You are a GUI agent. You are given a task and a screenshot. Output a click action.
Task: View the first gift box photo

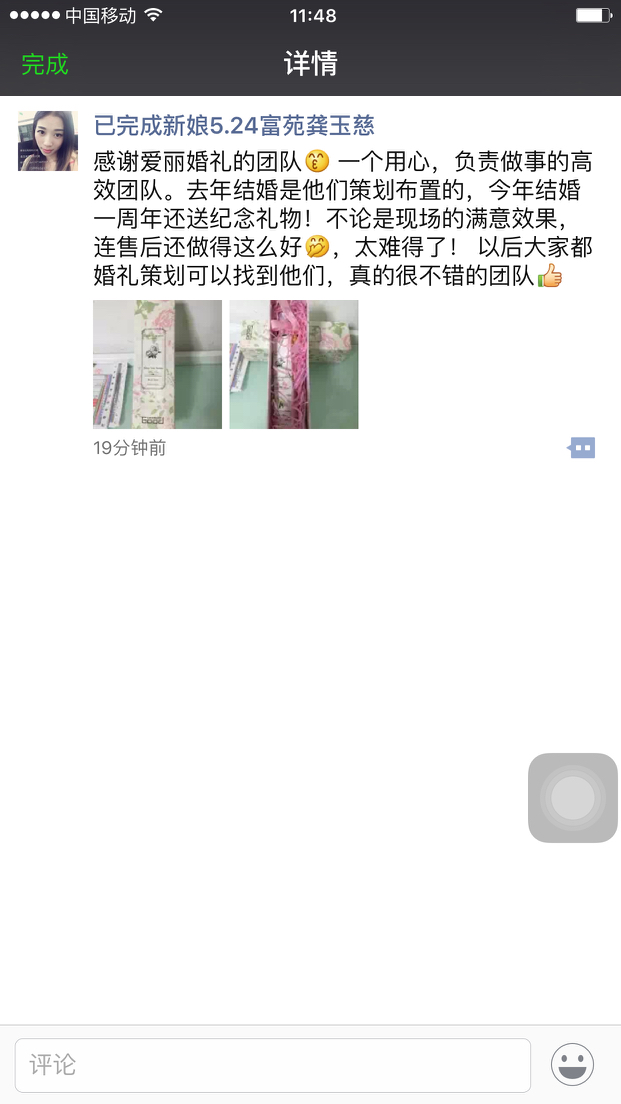pyautogui.click(x=157, y=364)
